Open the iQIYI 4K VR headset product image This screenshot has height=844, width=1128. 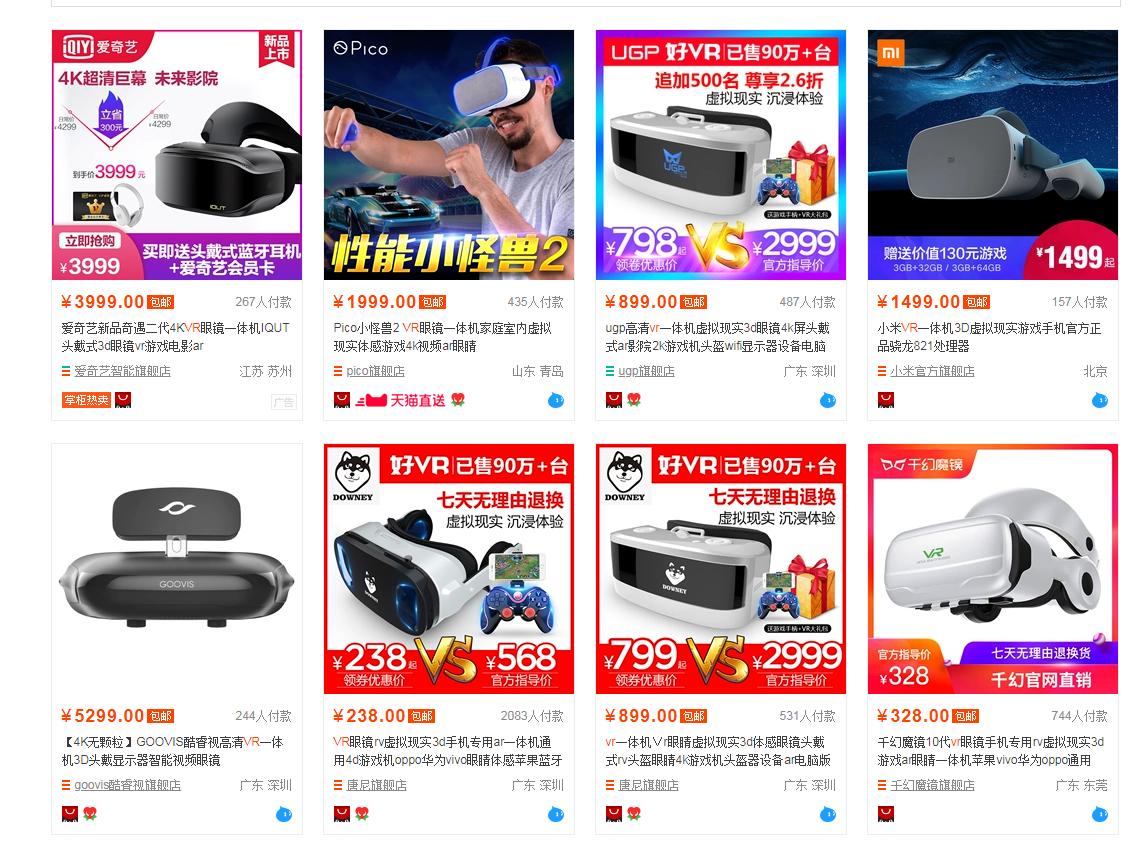pos(177,155)
